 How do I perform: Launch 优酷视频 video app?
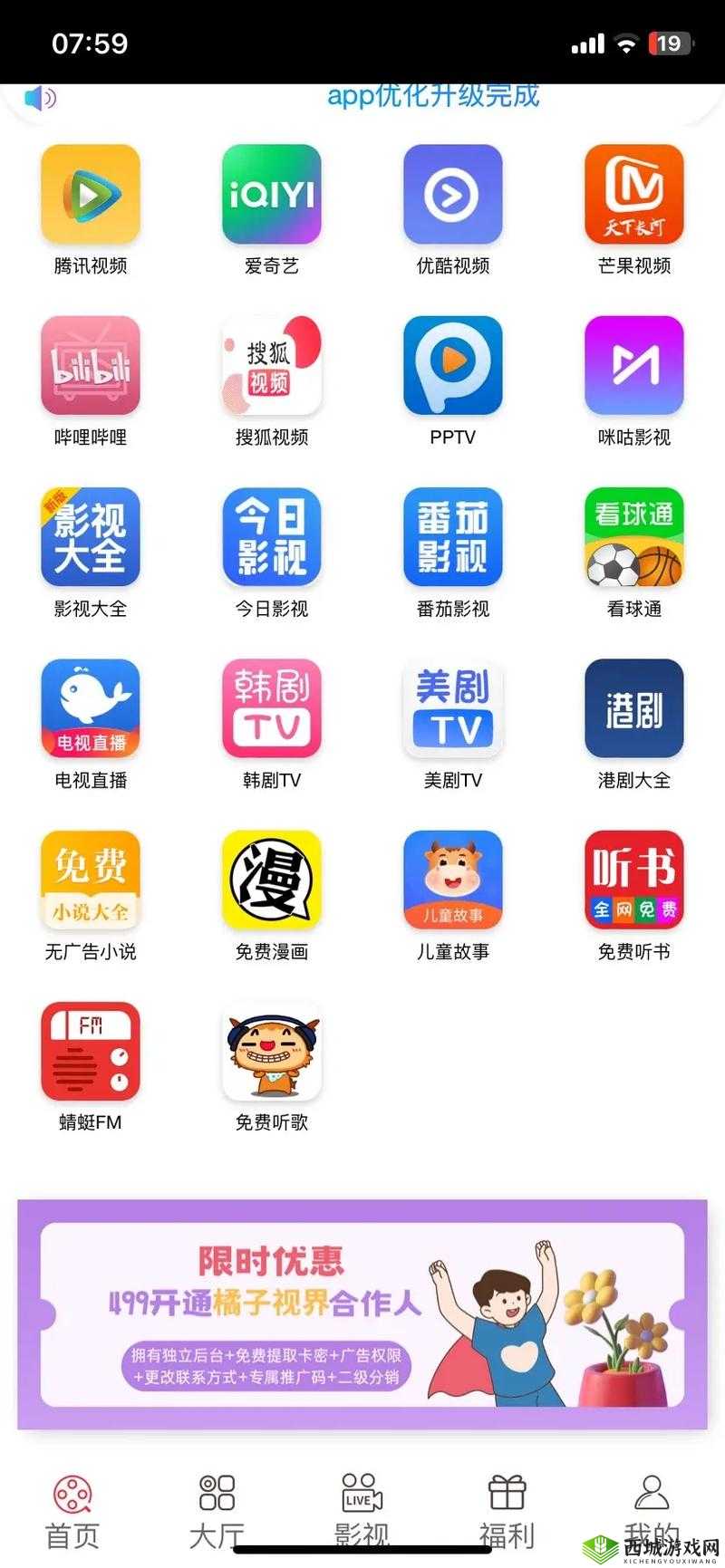click(452, 196)
